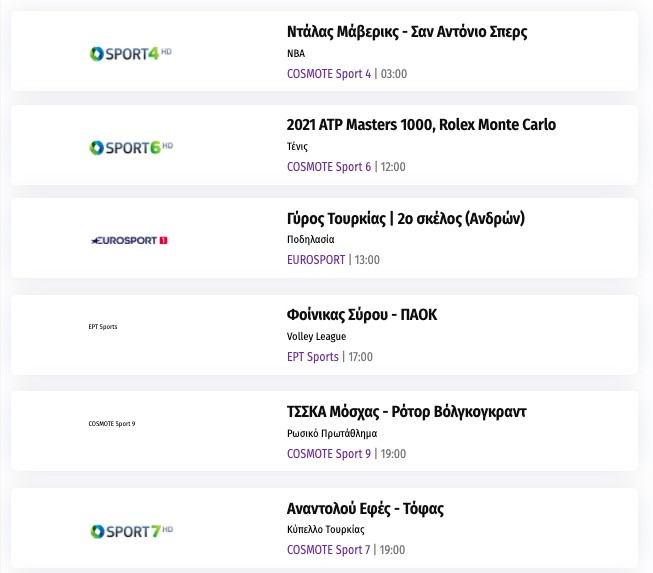Open the Αναντολού Εφές - Τόφας game card
The image size is (653, 573).
pos(365,509)
